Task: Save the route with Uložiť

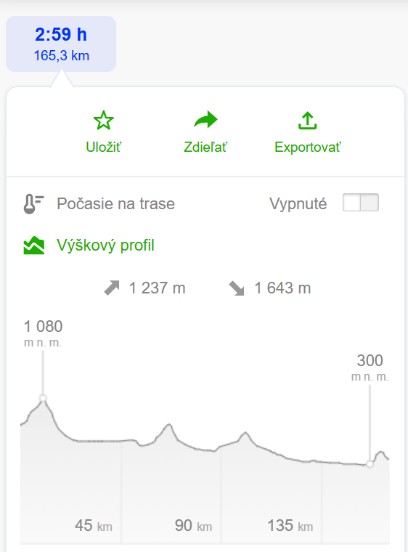Action: pos(103,132)
